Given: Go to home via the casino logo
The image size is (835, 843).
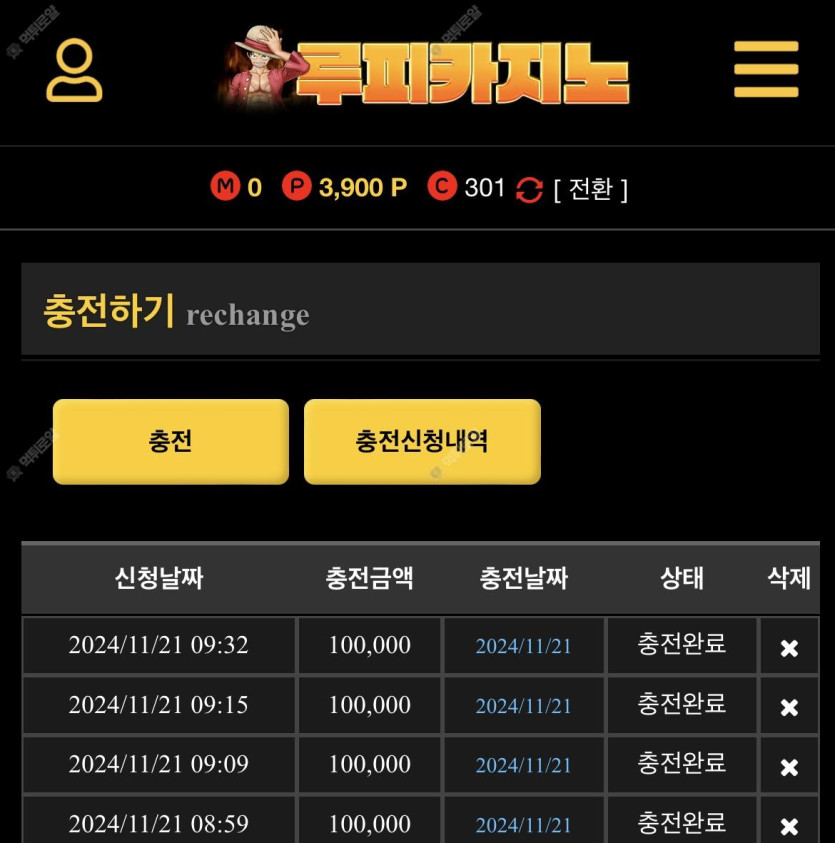Looking at the screenshot, I should coord(425,70).
